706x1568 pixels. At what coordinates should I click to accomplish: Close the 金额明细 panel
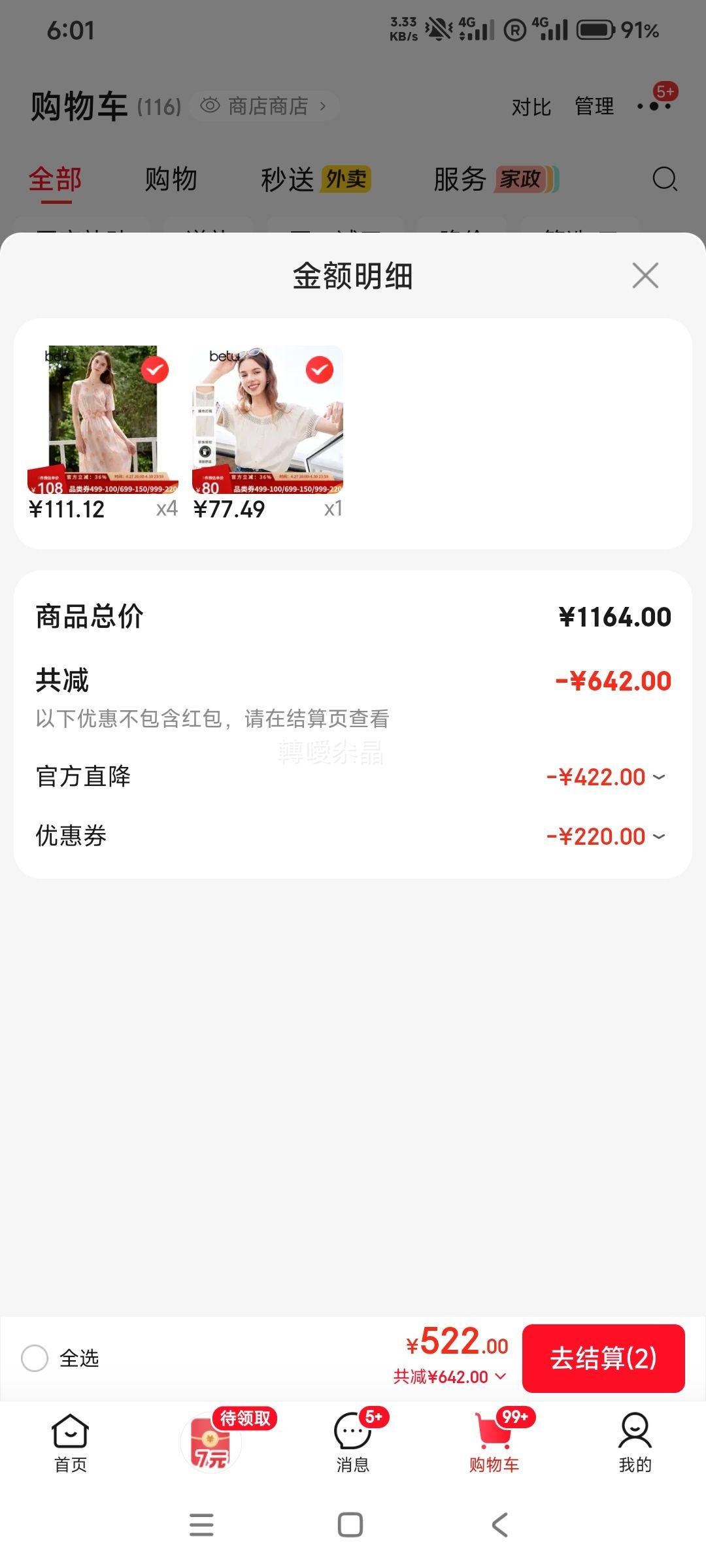[645, 276]
